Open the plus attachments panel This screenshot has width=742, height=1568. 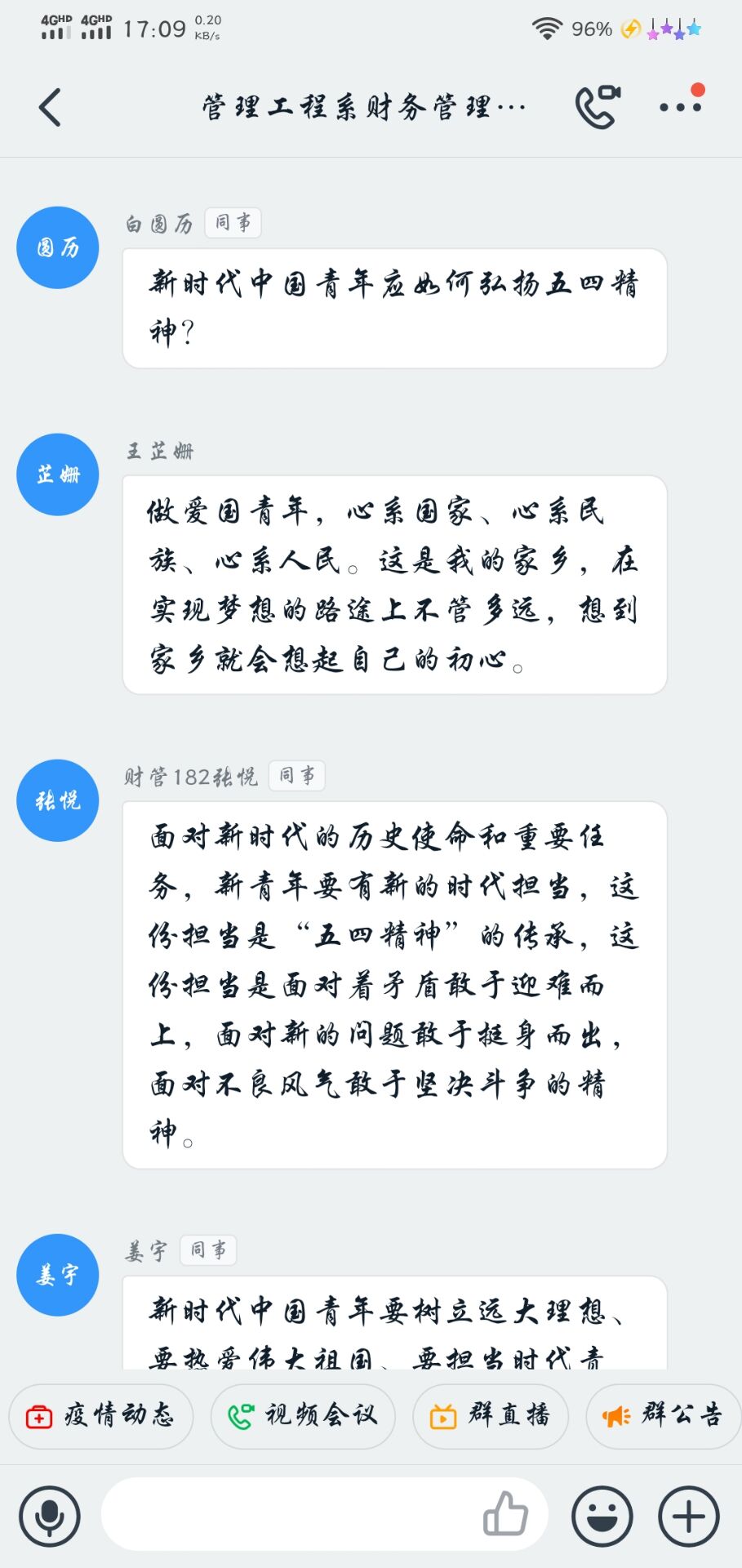689,1517
